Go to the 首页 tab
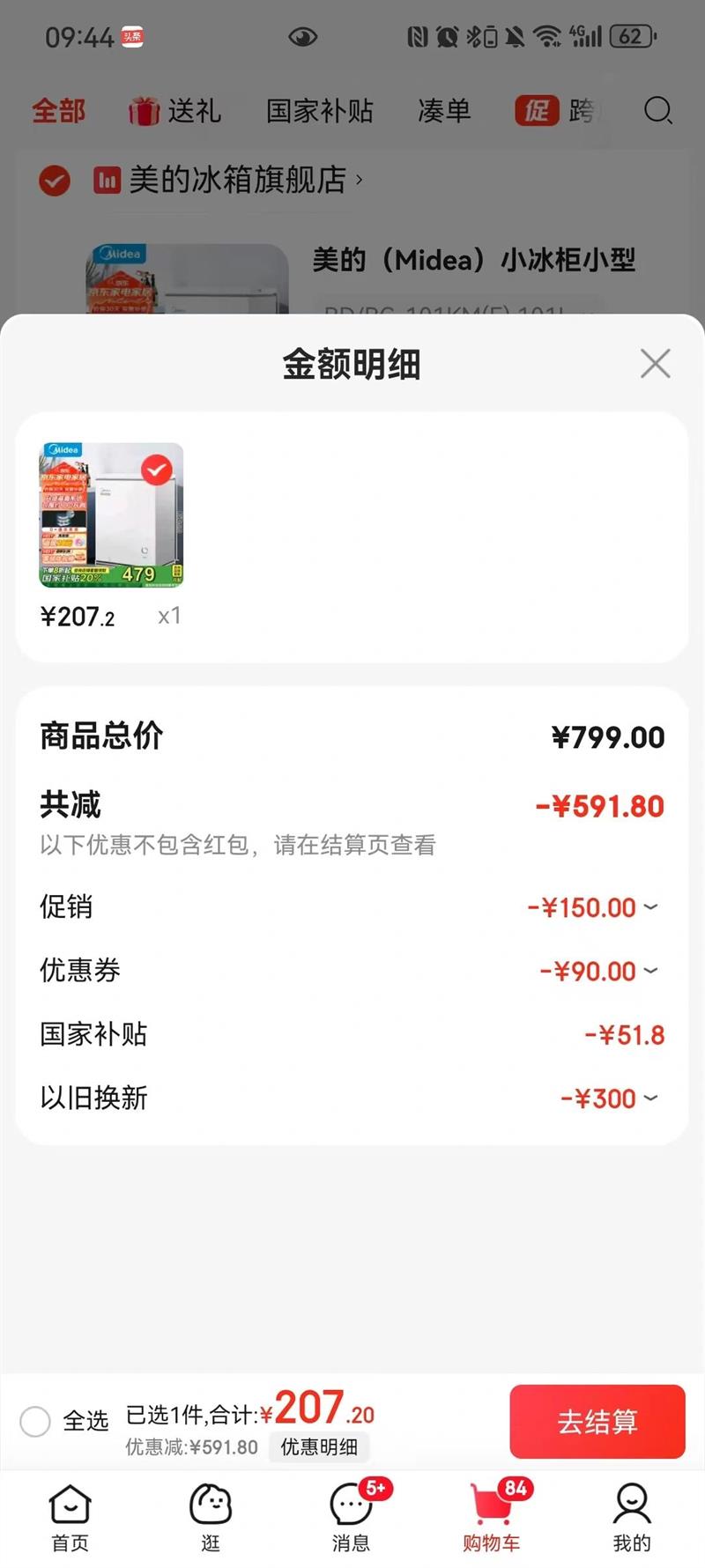 (70, 1517)
